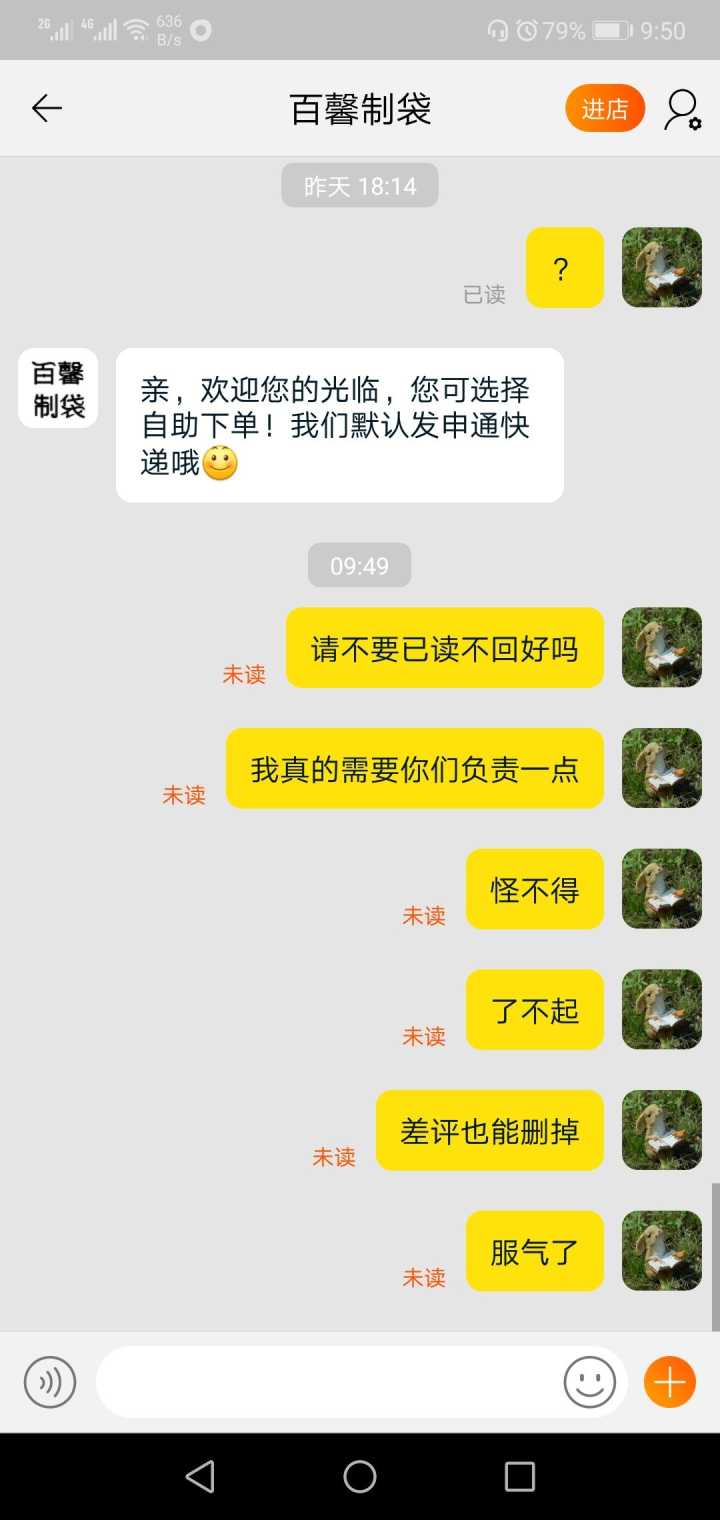Open the emoji picker
Screen dimensions: 720x1520
tap(589, 1382)
